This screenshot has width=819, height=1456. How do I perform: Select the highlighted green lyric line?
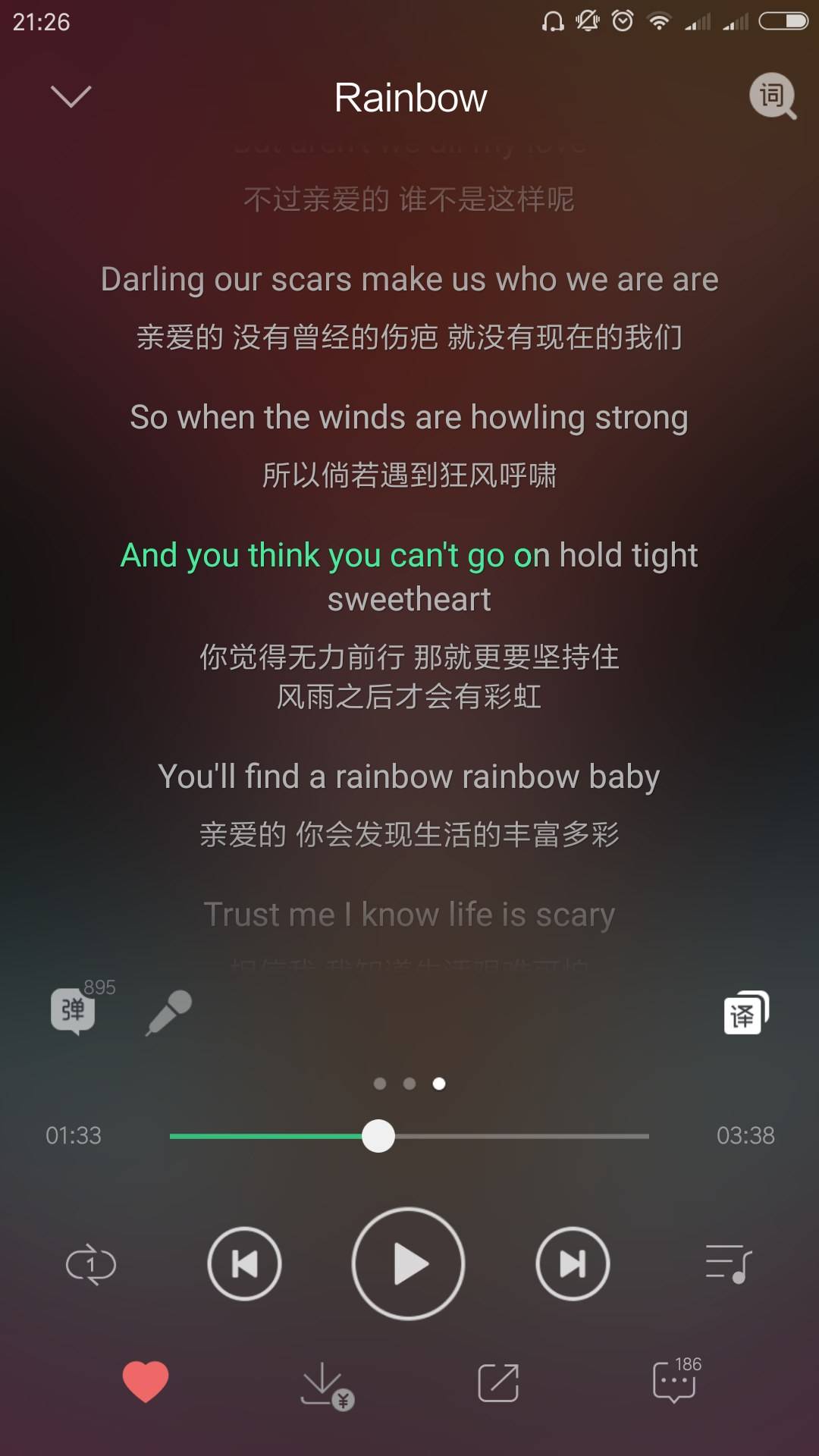click(409, 556)
